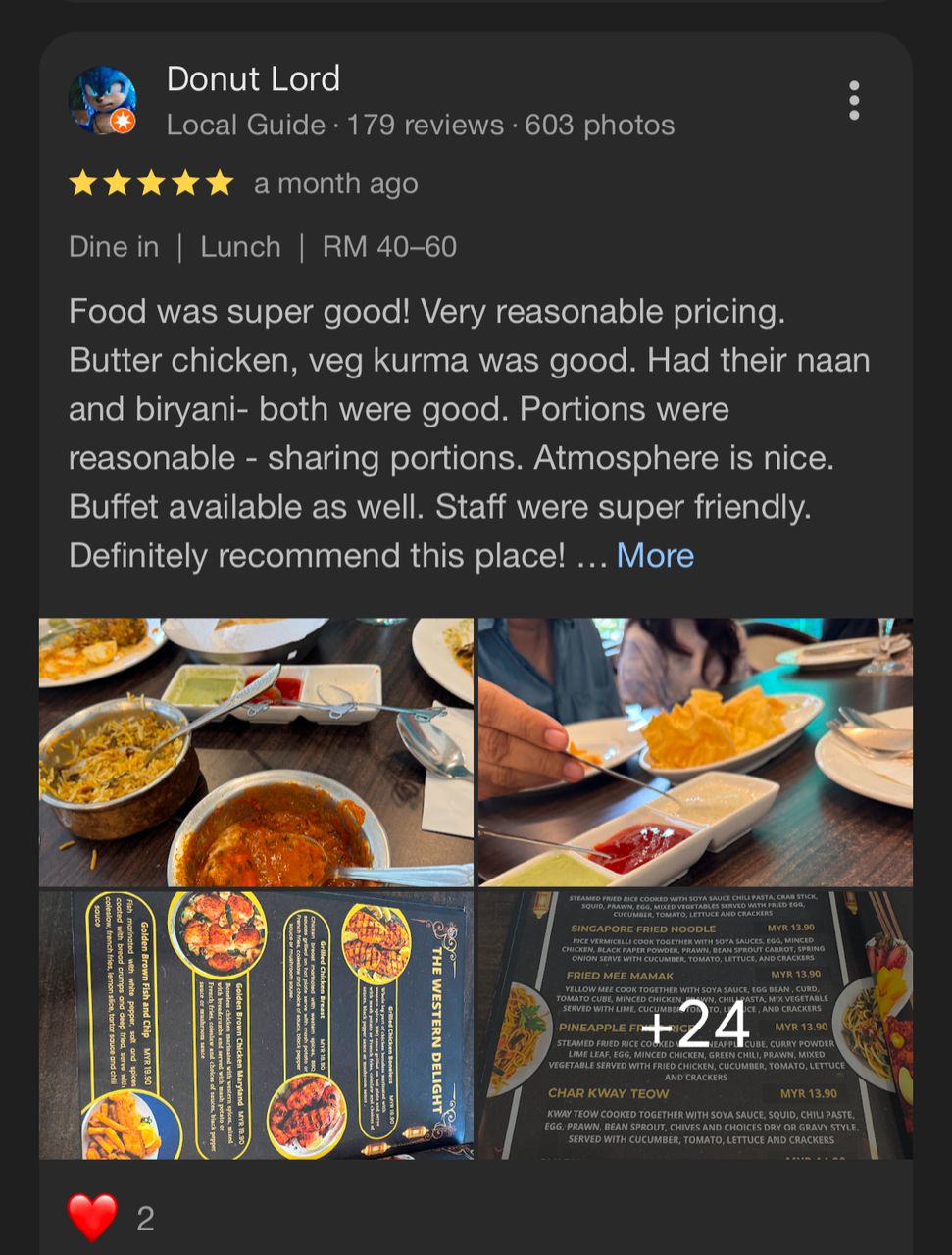
Task: Open the overflow menu on Donut Lord's review
Action: coord(854,101)
